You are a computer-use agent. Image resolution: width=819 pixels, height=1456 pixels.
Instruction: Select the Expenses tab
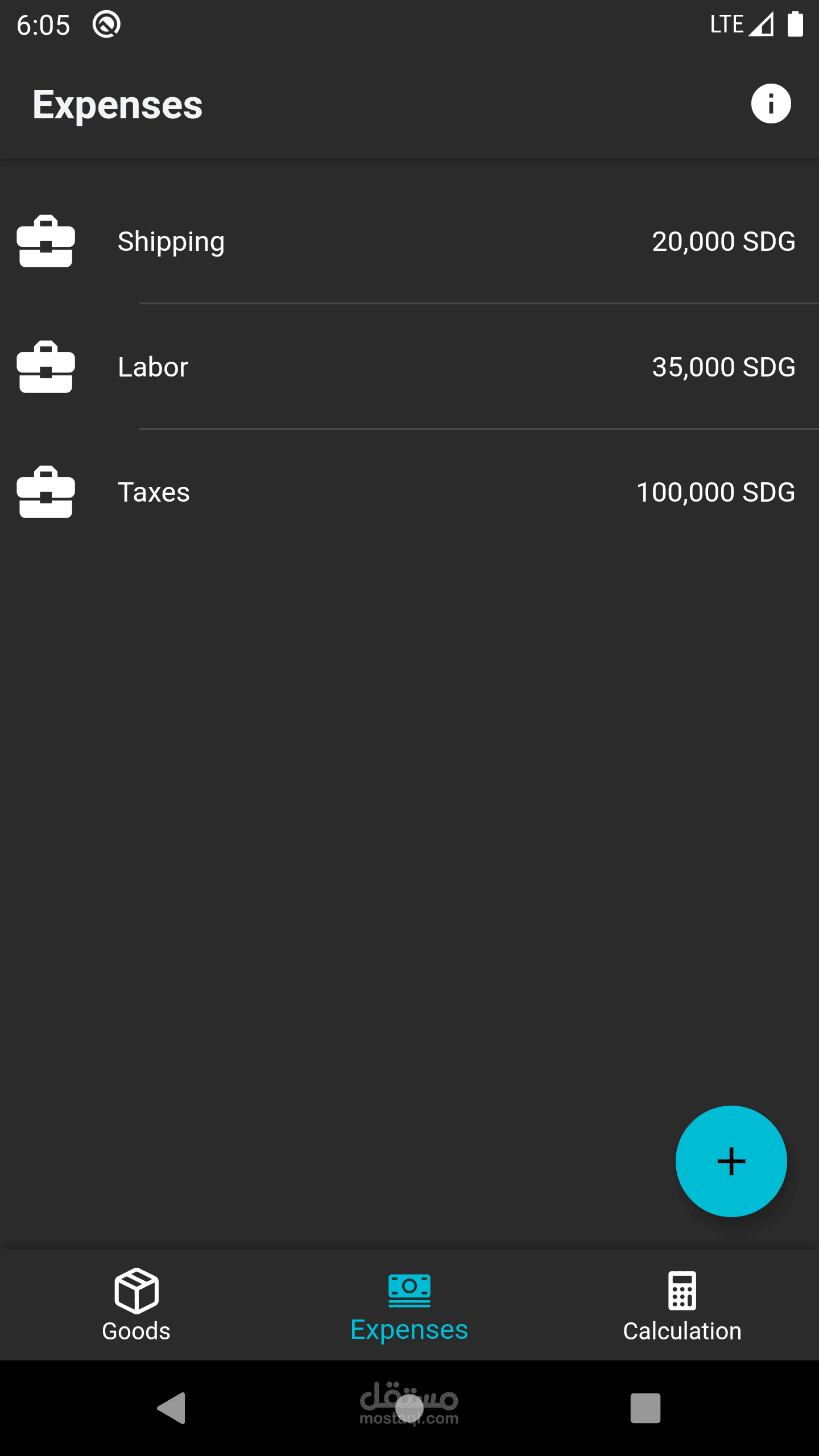tap(409, 1305)
